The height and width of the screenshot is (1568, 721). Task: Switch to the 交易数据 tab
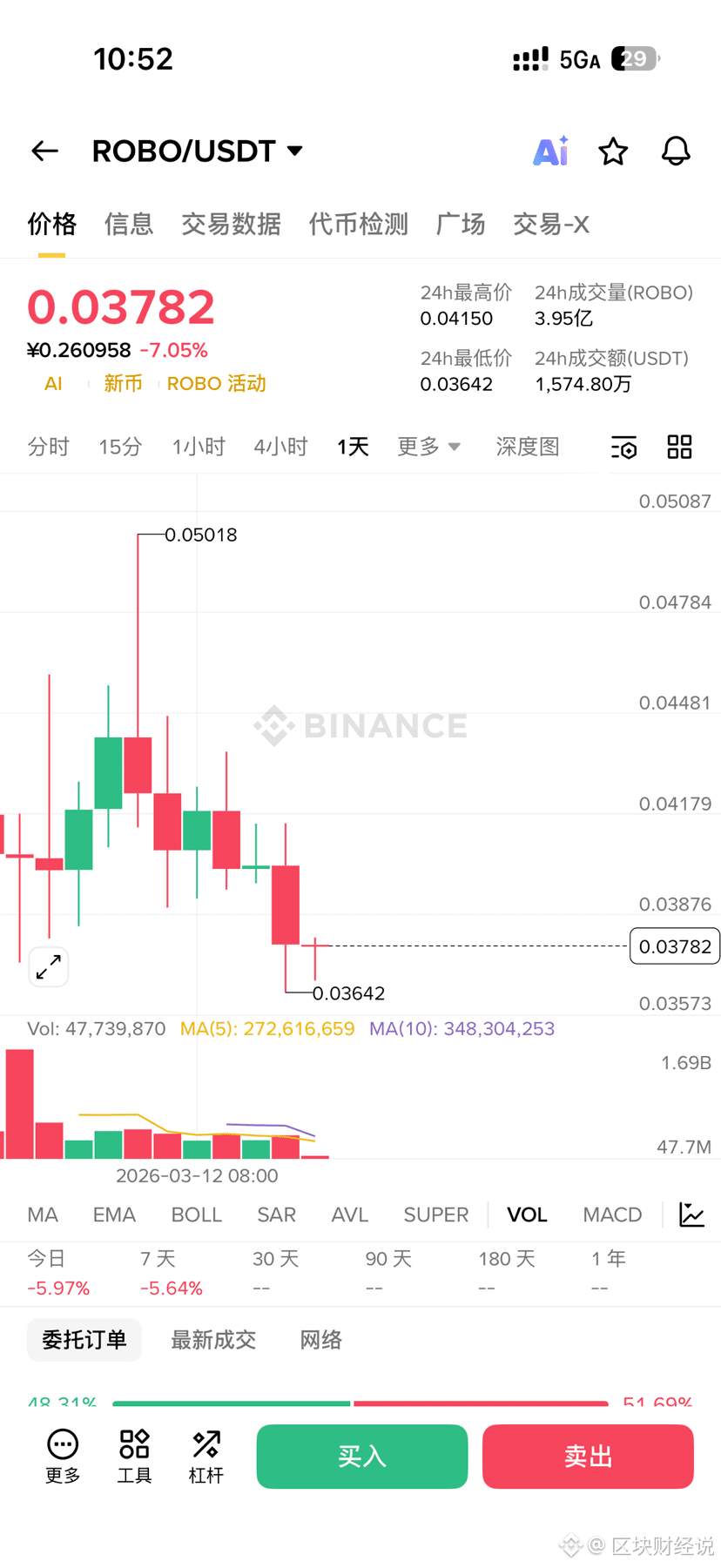pos(231,225)
